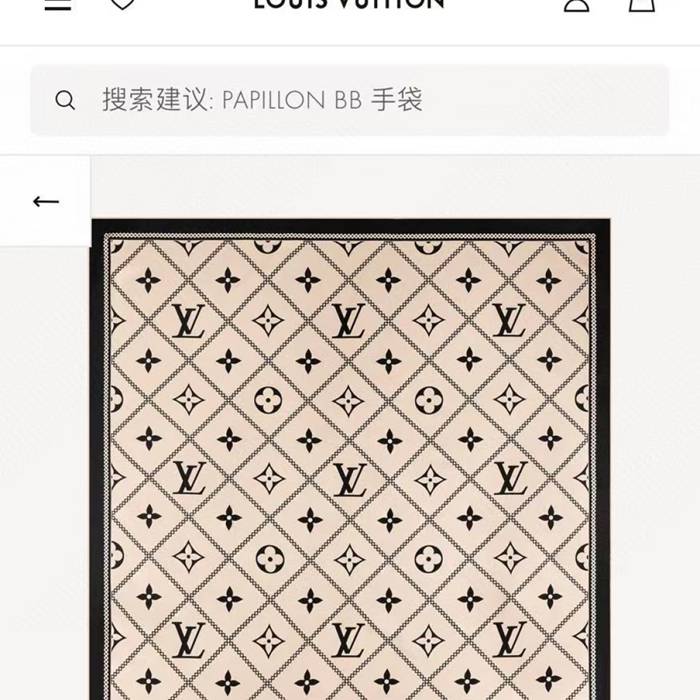Go back with the arrow button
The image size is (700, 700).
tap(46, 201)
